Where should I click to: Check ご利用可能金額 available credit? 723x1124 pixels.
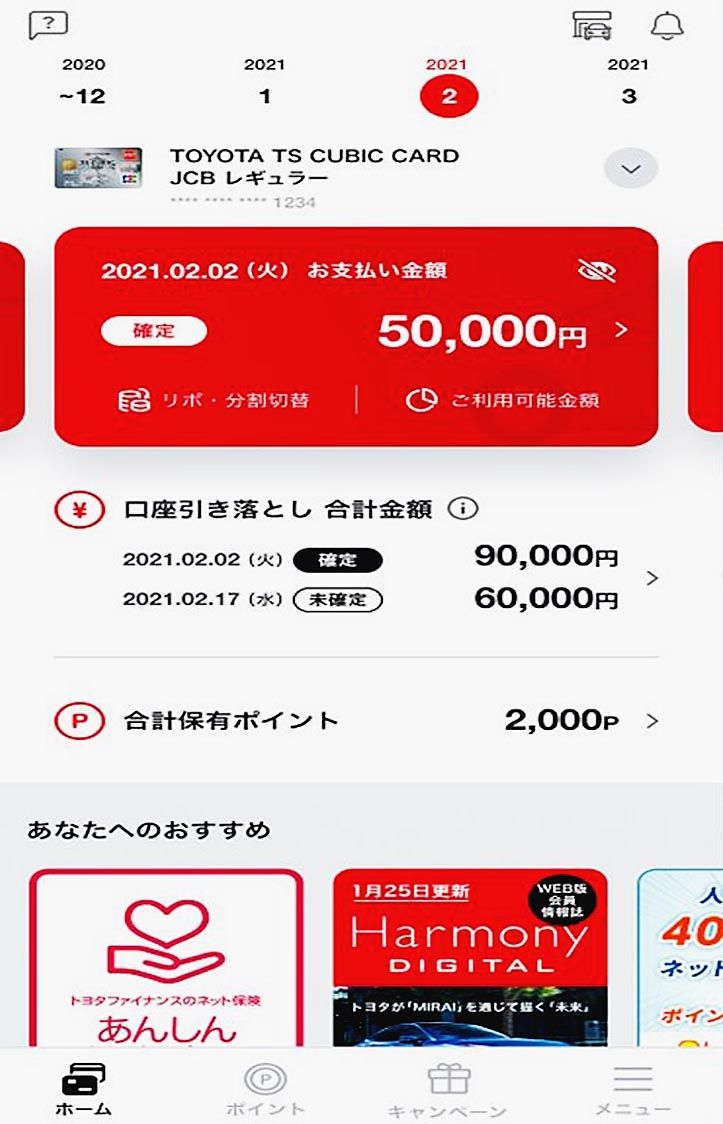503,401
